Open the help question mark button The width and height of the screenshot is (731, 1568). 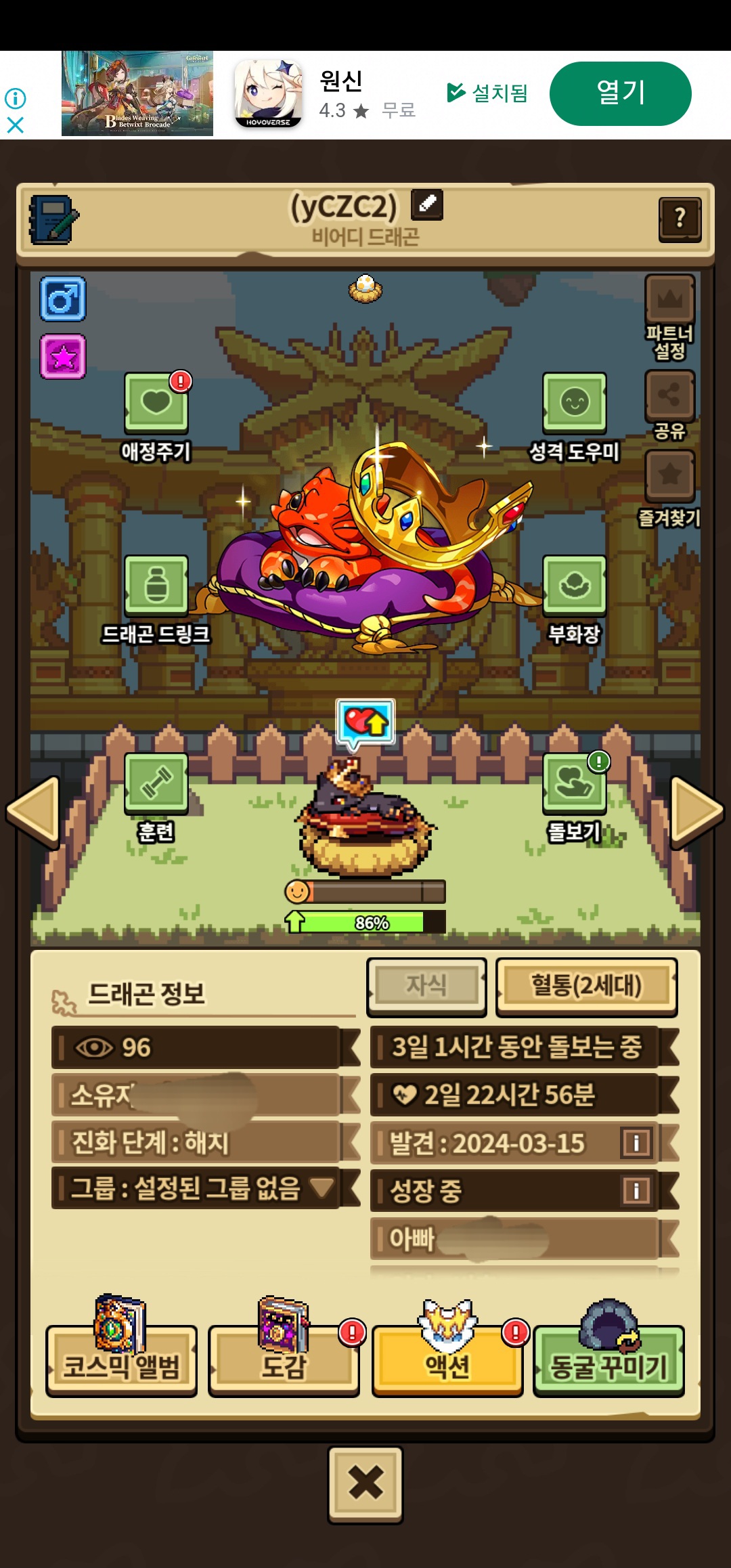(x=680, y=219)
